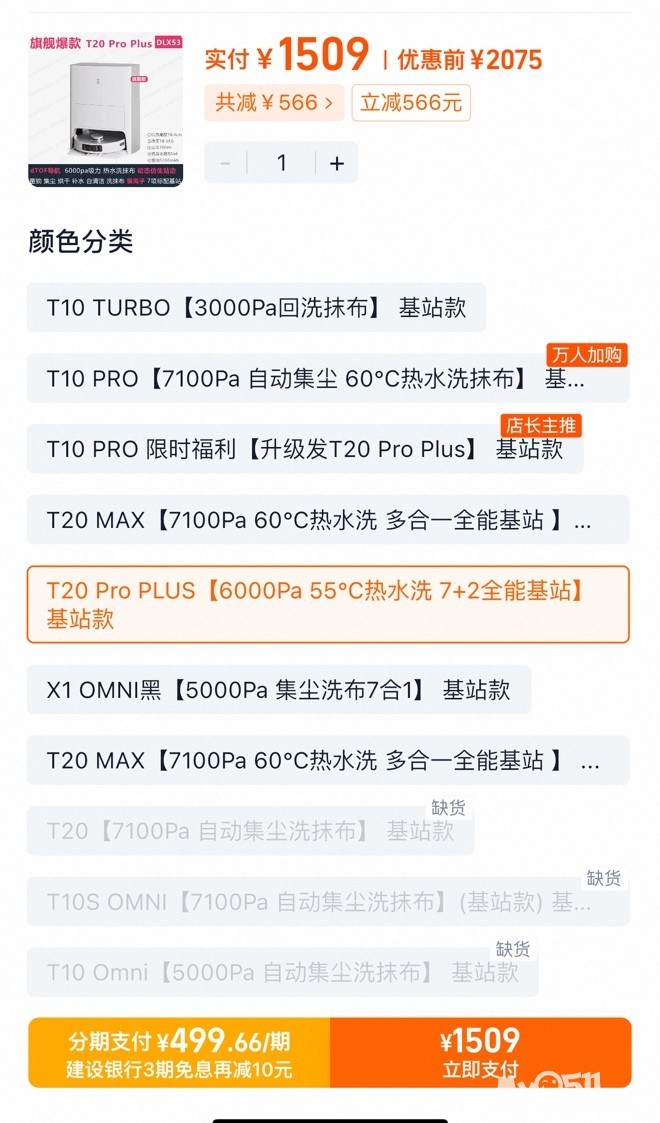Enlarge the T20 Pro Plus product image
This screenshot has height=1123, width=660.
tap(106, 110)
